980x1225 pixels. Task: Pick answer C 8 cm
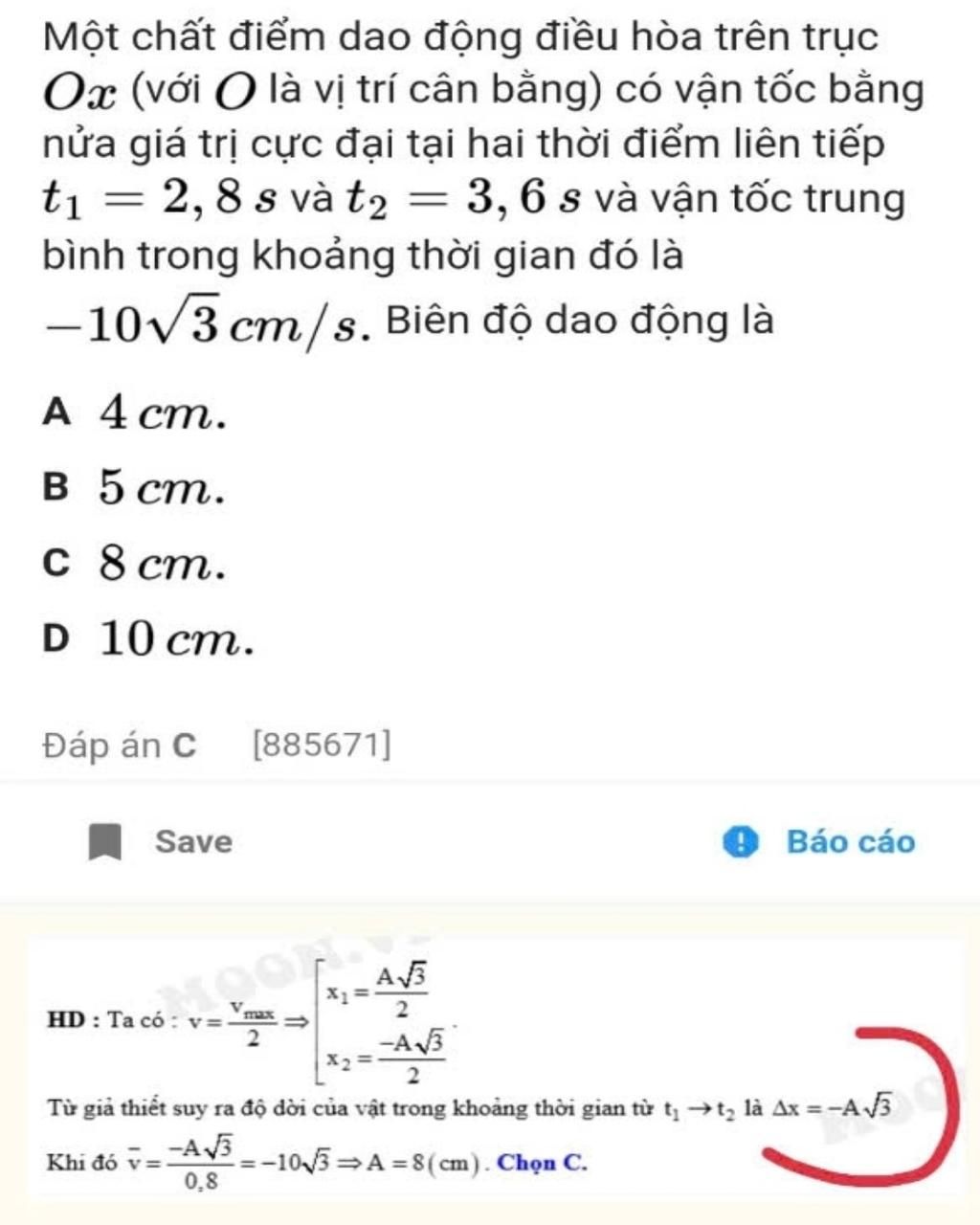(134, 566)
